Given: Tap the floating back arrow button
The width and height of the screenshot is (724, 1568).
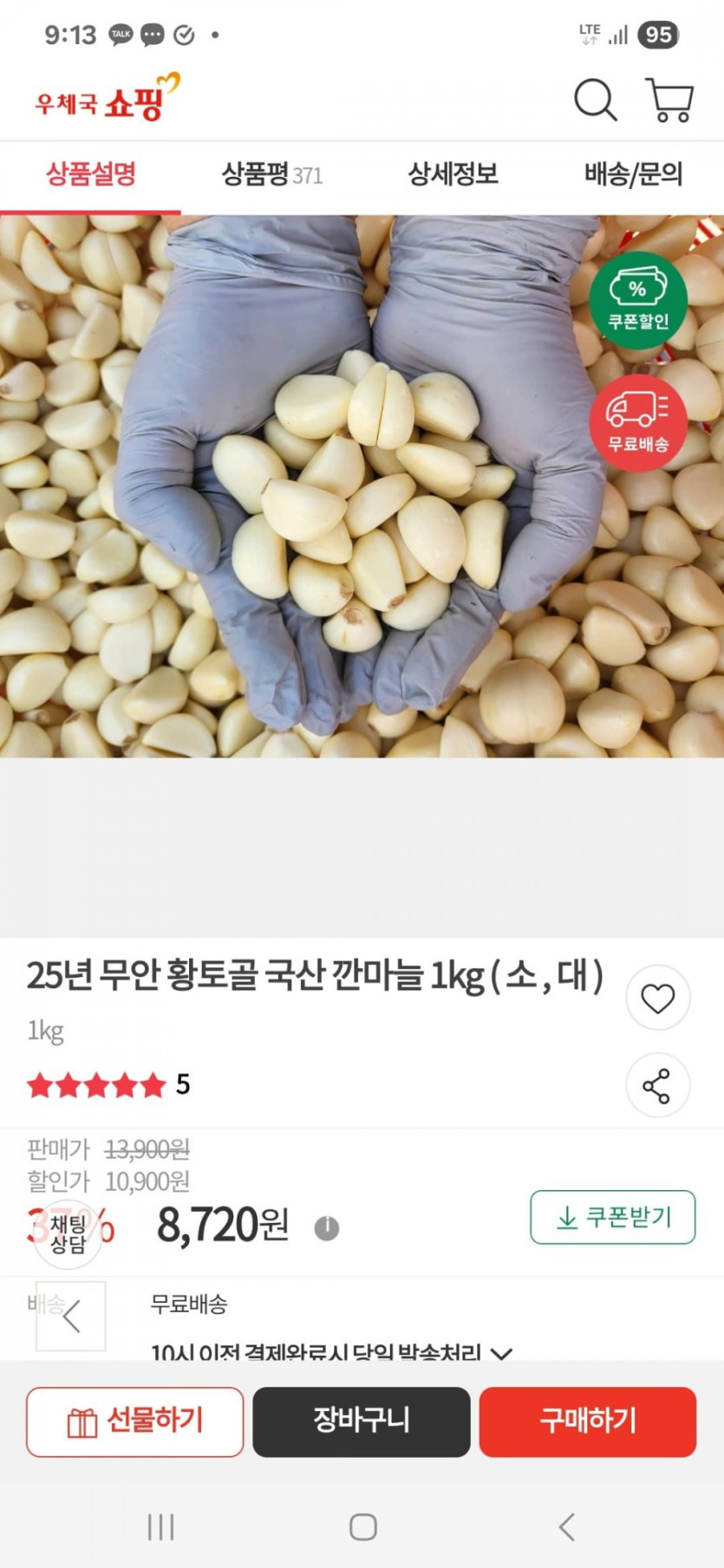Looking at the screenshot, I should click(71, 1316).
